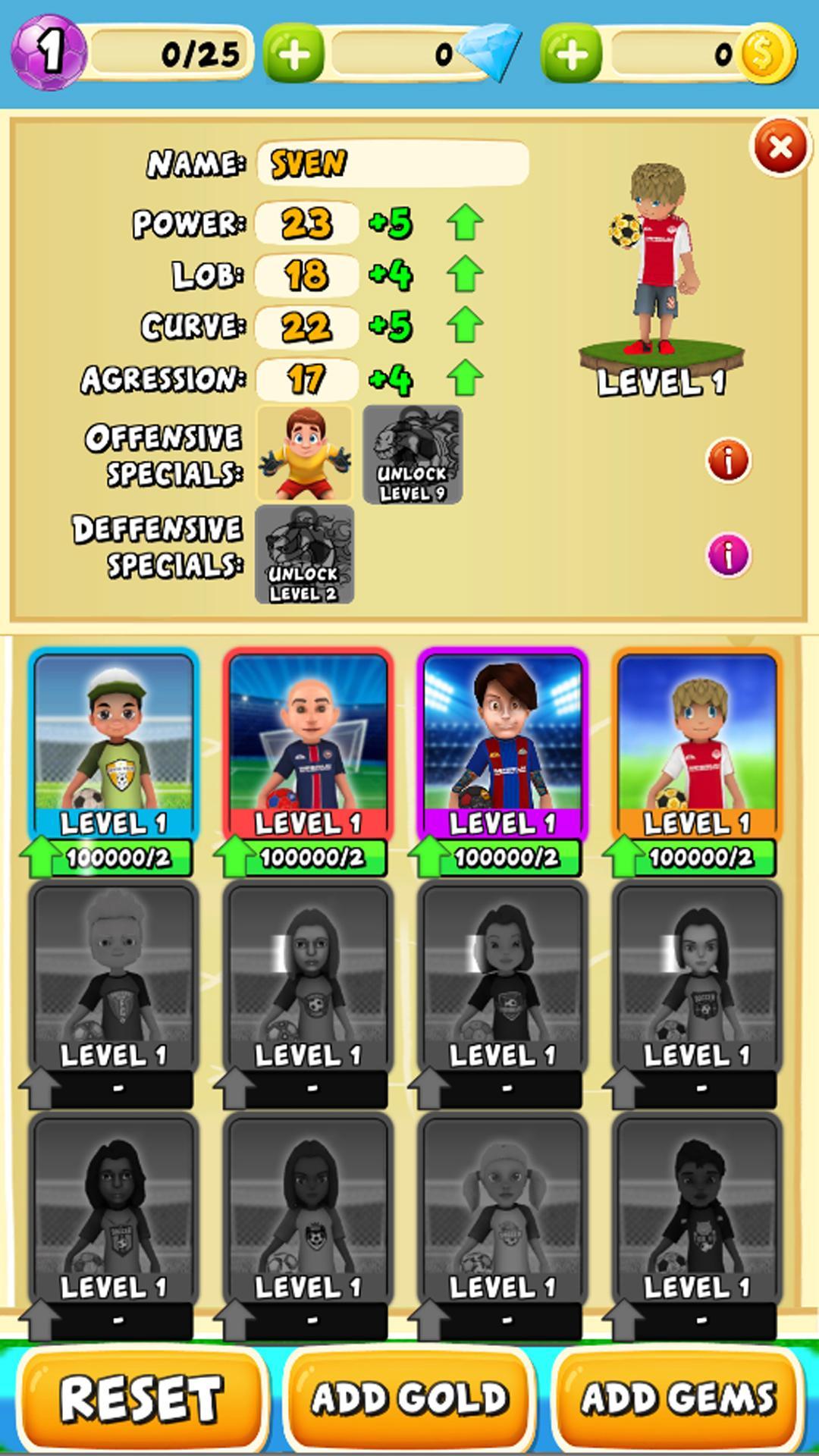This screenshot has width=819, height=1456.
Task: Upgrade Lob stat with green arrow
Action: (465, 275)
